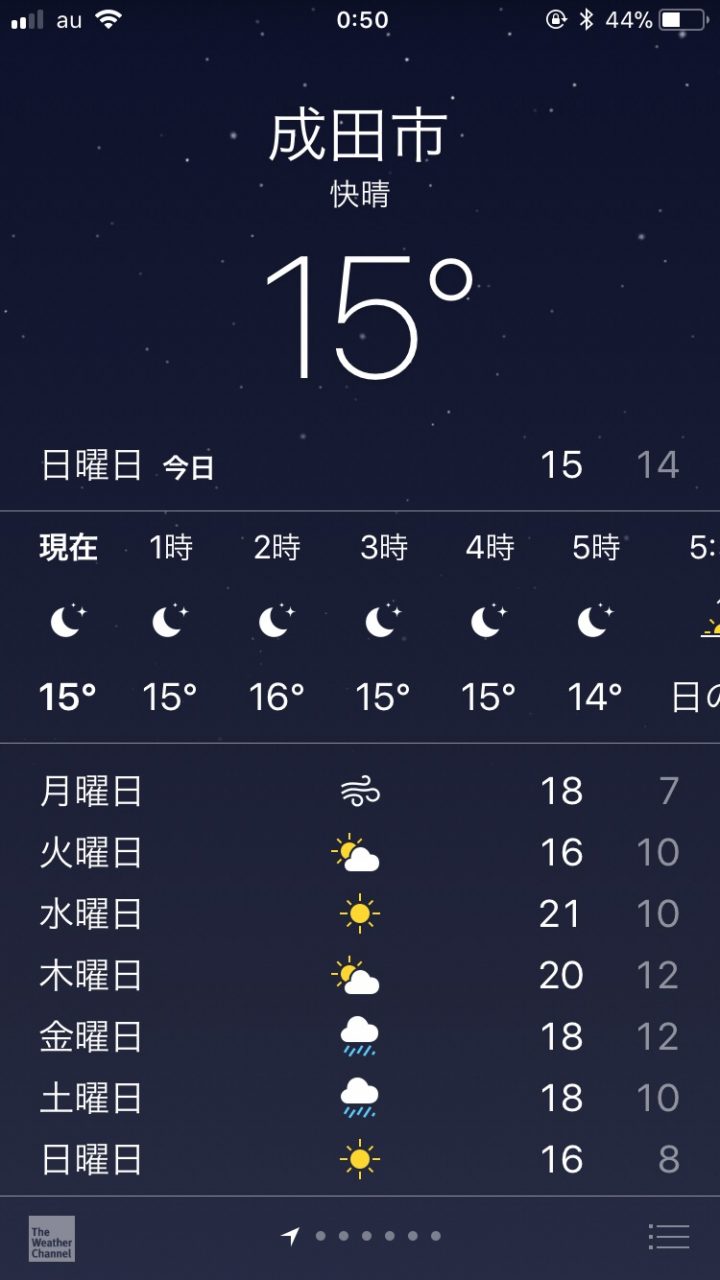
Task: Tap the city page indicator dots
Action: point(362,1237)
